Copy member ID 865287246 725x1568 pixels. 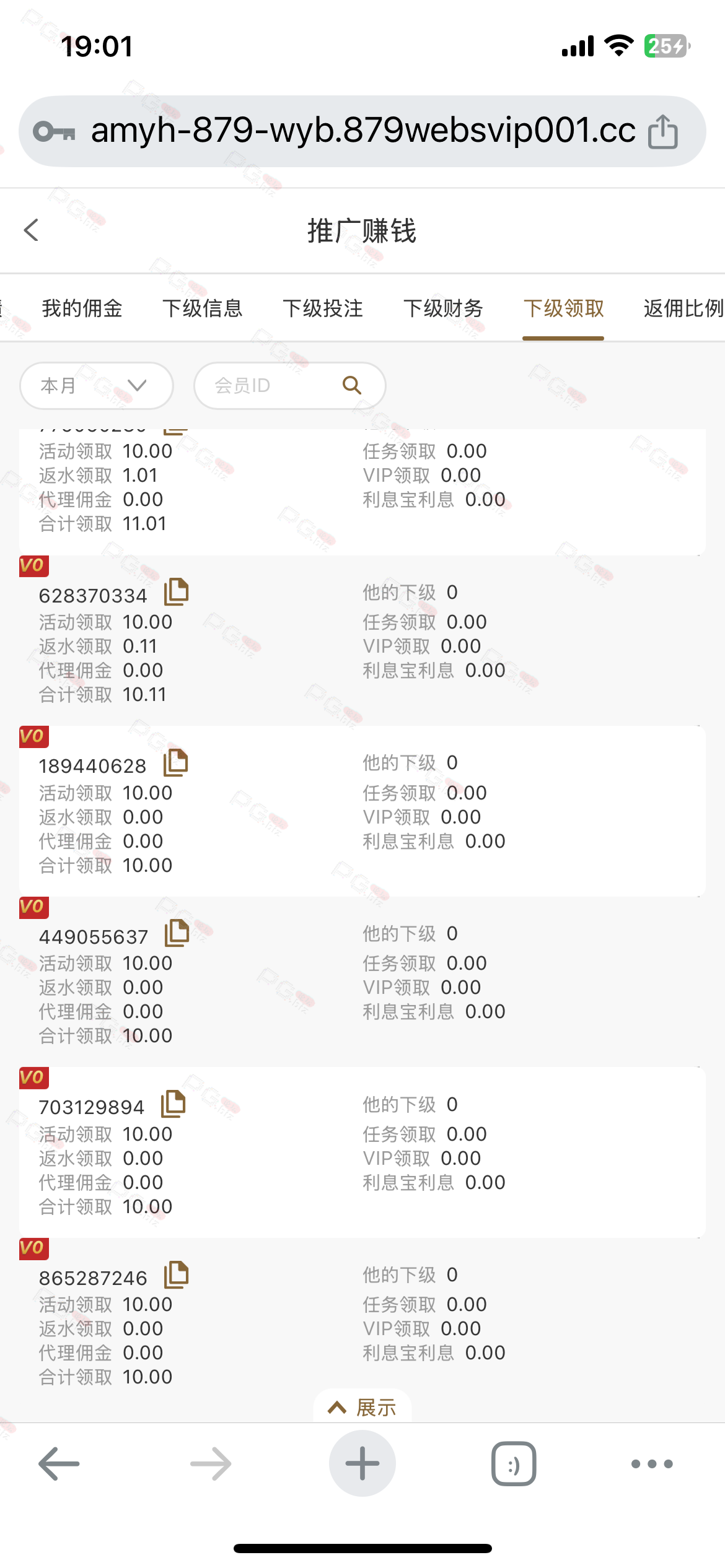(176, 1274)
